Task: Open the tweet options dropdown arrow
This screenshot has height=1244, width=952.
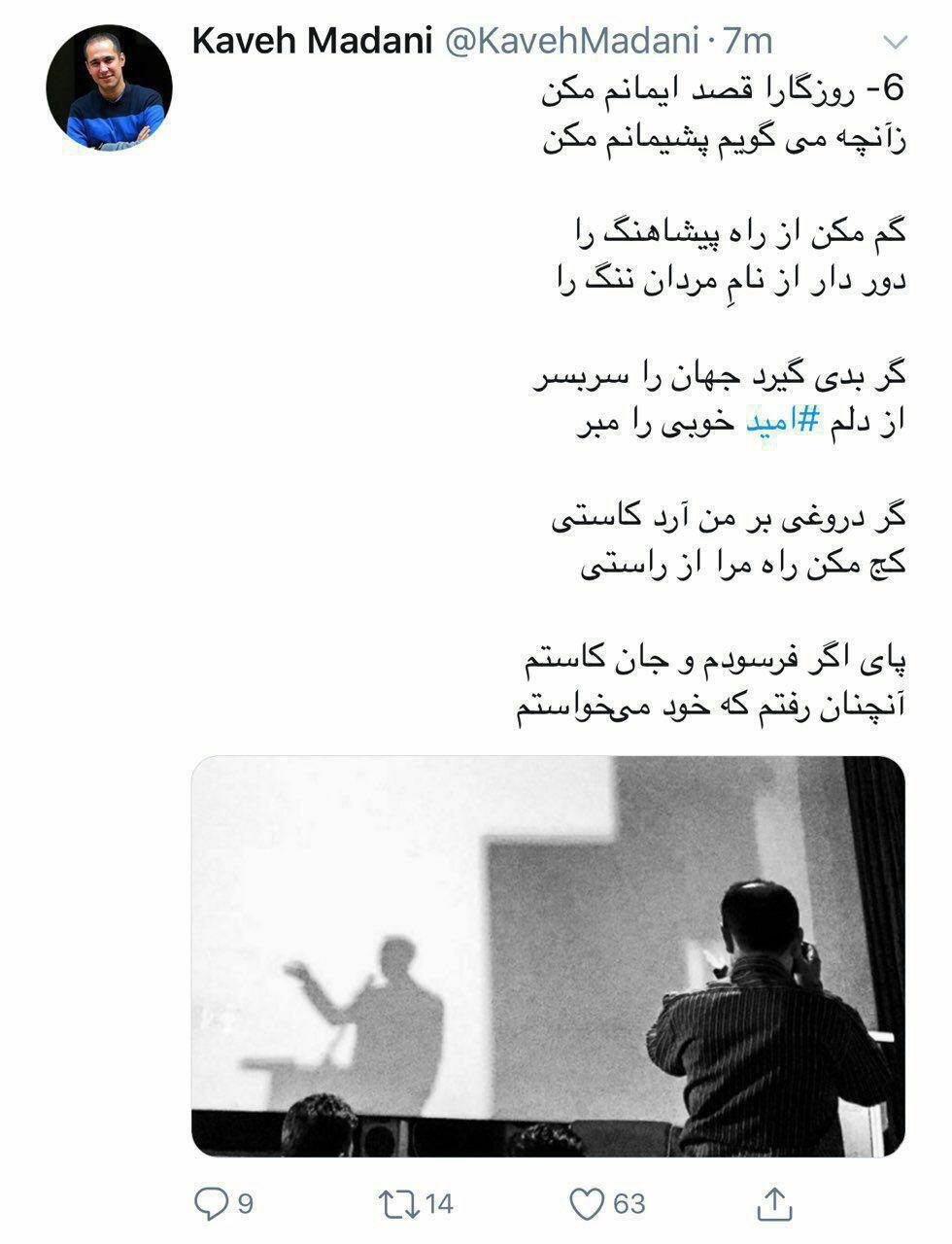Action: click(x=892, y=42)
